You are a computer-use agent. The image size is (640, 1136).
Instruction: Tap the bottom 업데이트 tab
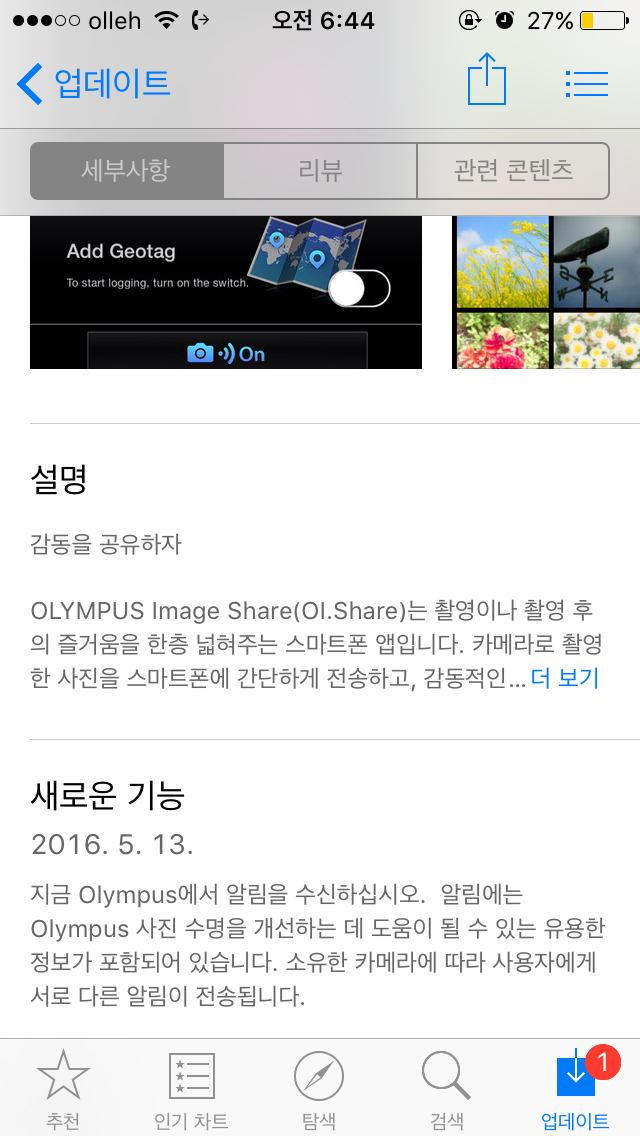(x=575, y=1090)
